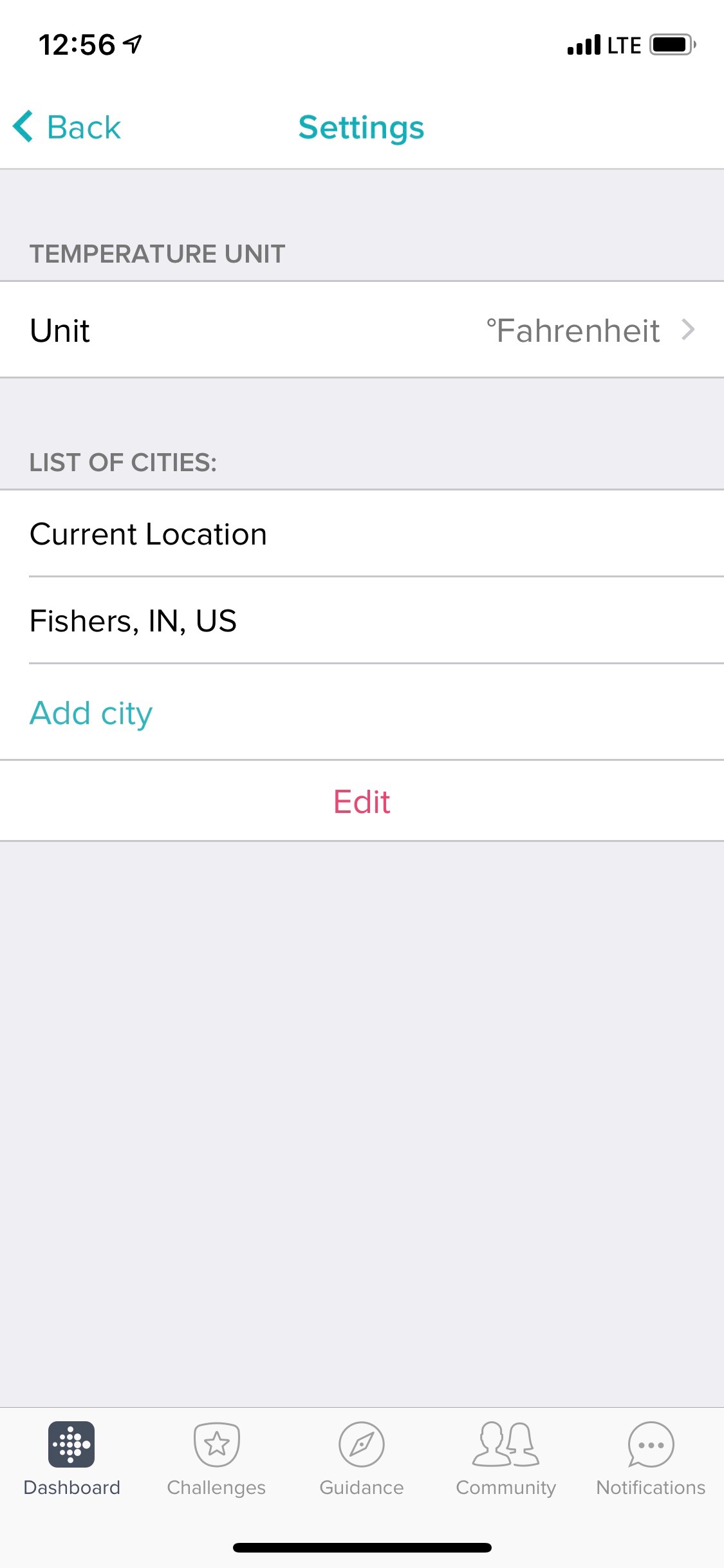Screen dimensions: 724x1568
Task: Tap Add city
Action: click(x=91, y=713)
